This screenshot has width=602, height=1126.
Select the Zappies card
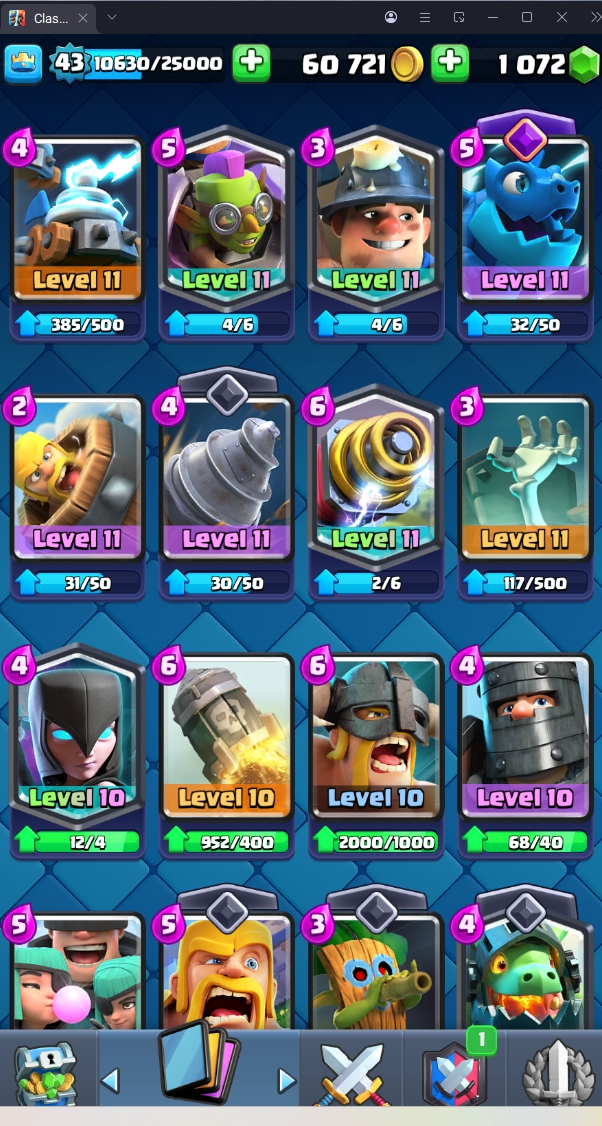tap(78, 220)
